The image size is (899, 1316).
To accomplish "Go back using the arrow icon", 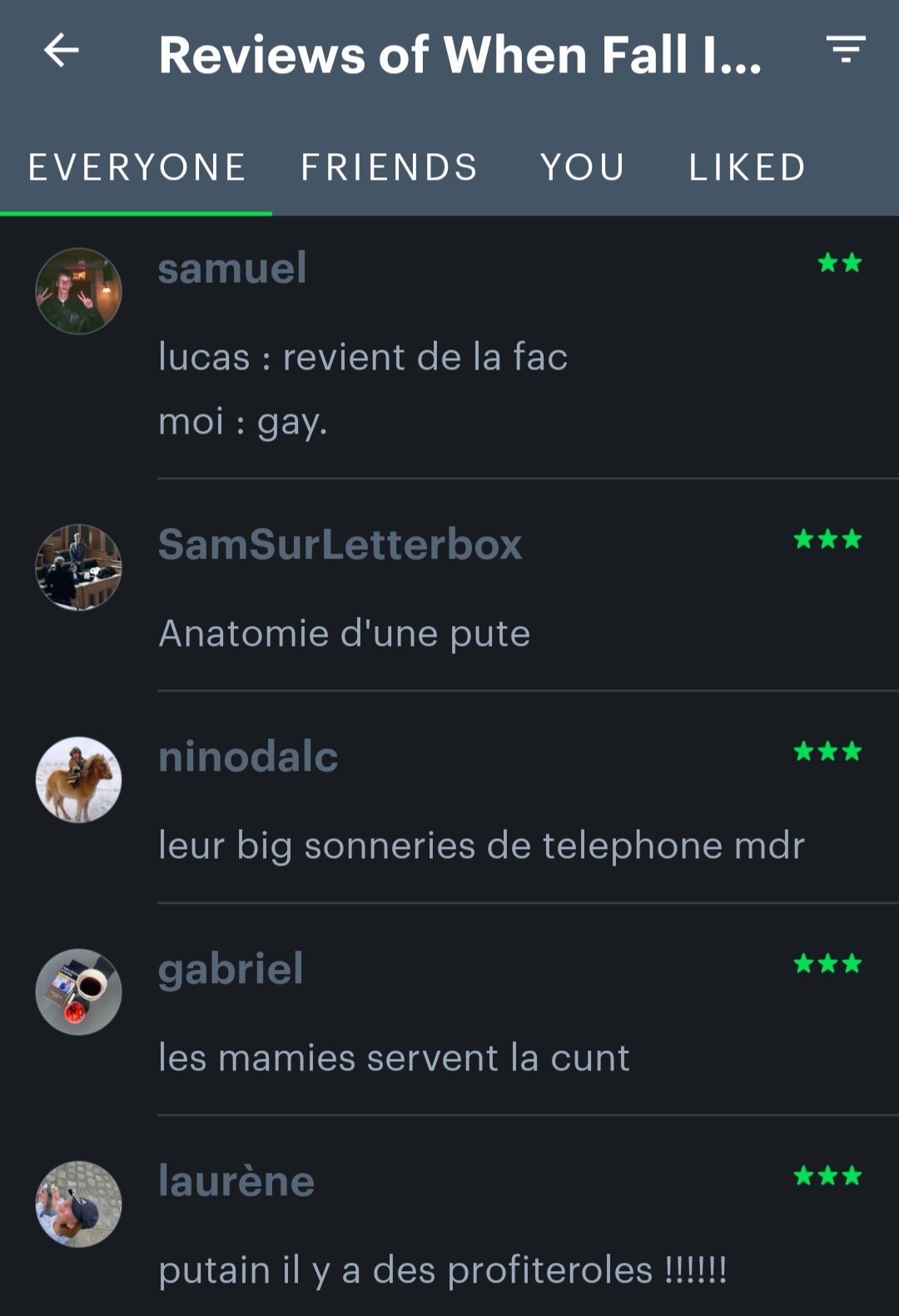I will pos(62,51).
